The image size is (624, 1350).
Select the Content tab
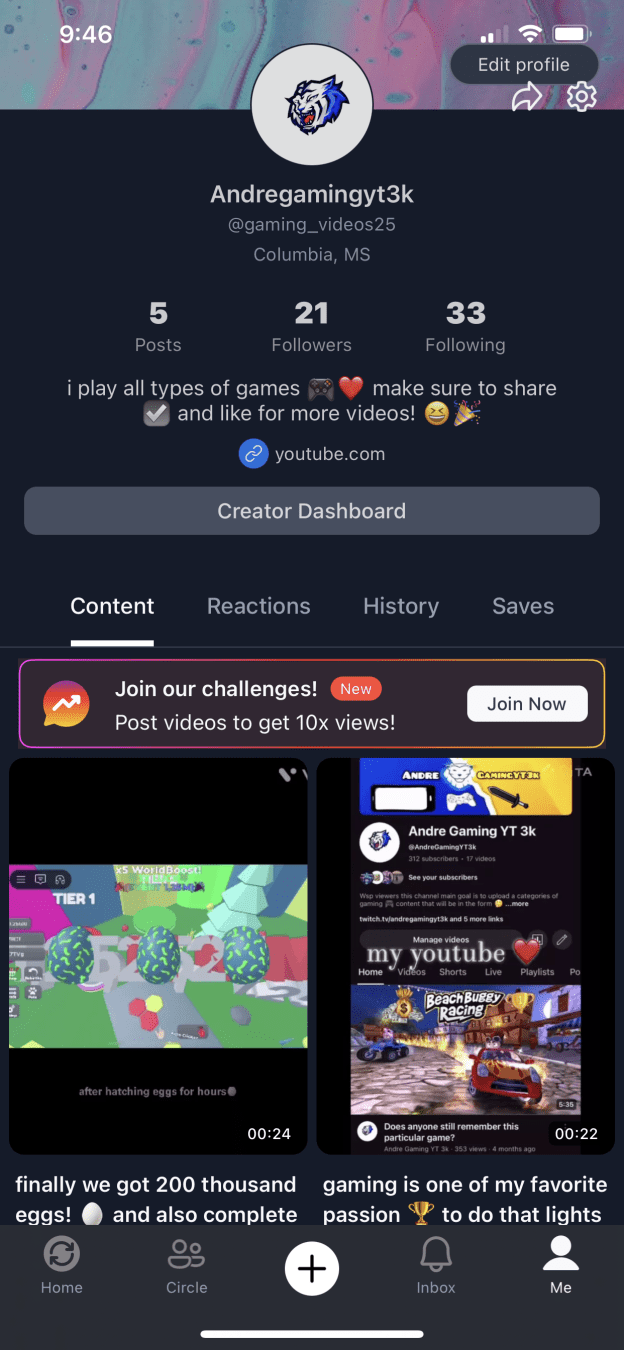pos(112,606)
